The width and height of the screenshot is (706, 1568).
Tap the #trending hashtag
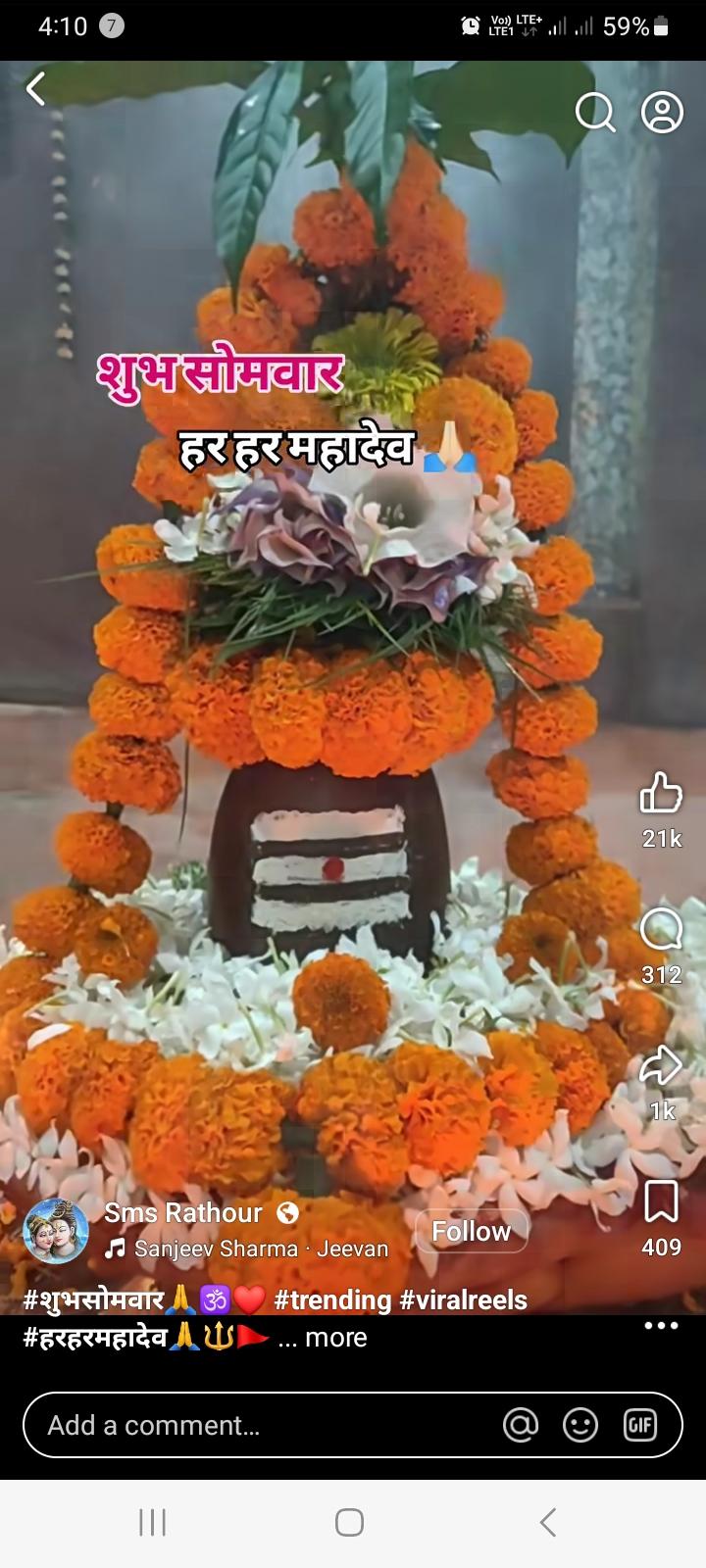pyautogui.click(x=333, y=1300)
